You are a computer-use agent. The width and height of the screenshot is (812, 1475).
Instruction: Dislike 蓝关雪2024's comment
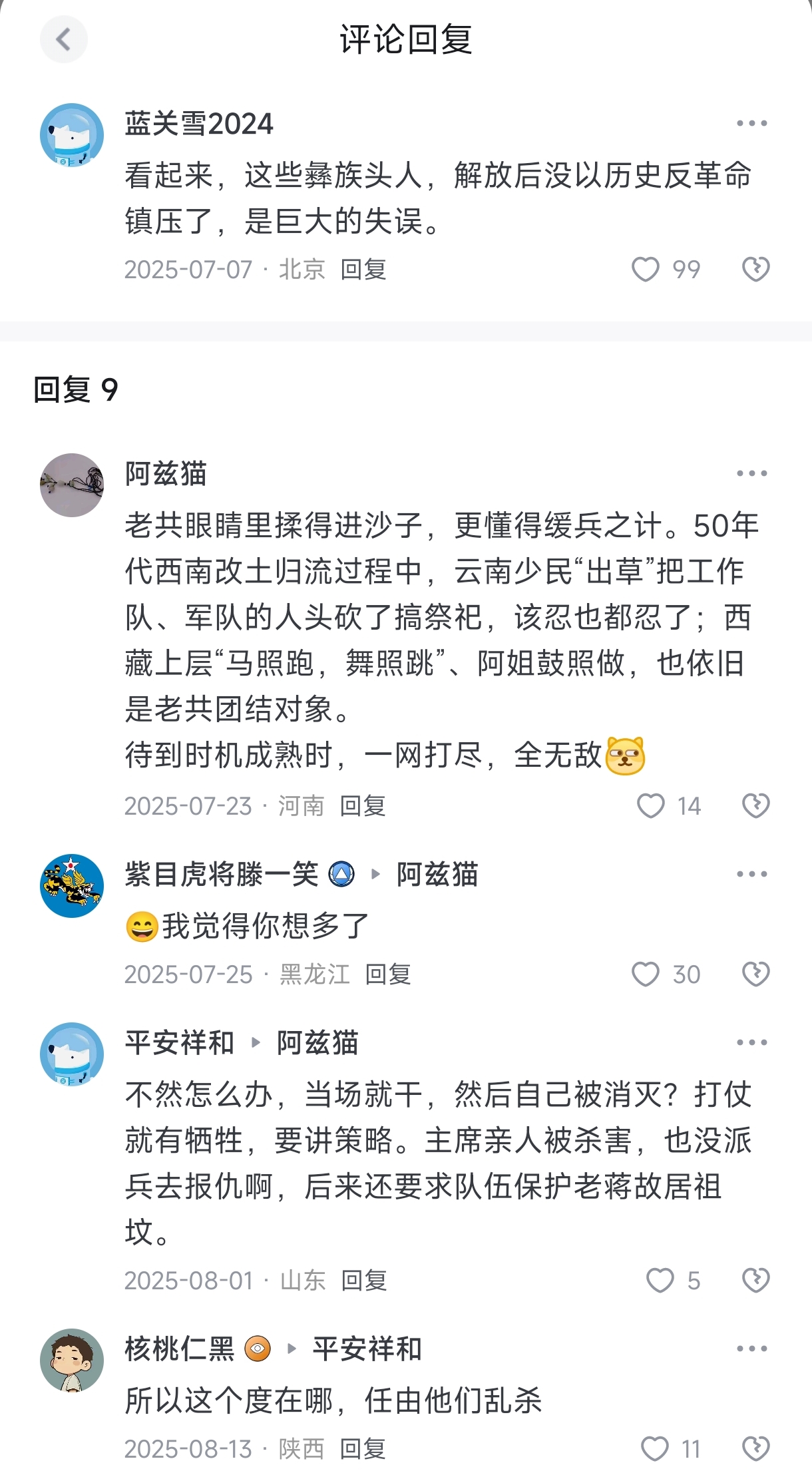click(x=755, y=270)
